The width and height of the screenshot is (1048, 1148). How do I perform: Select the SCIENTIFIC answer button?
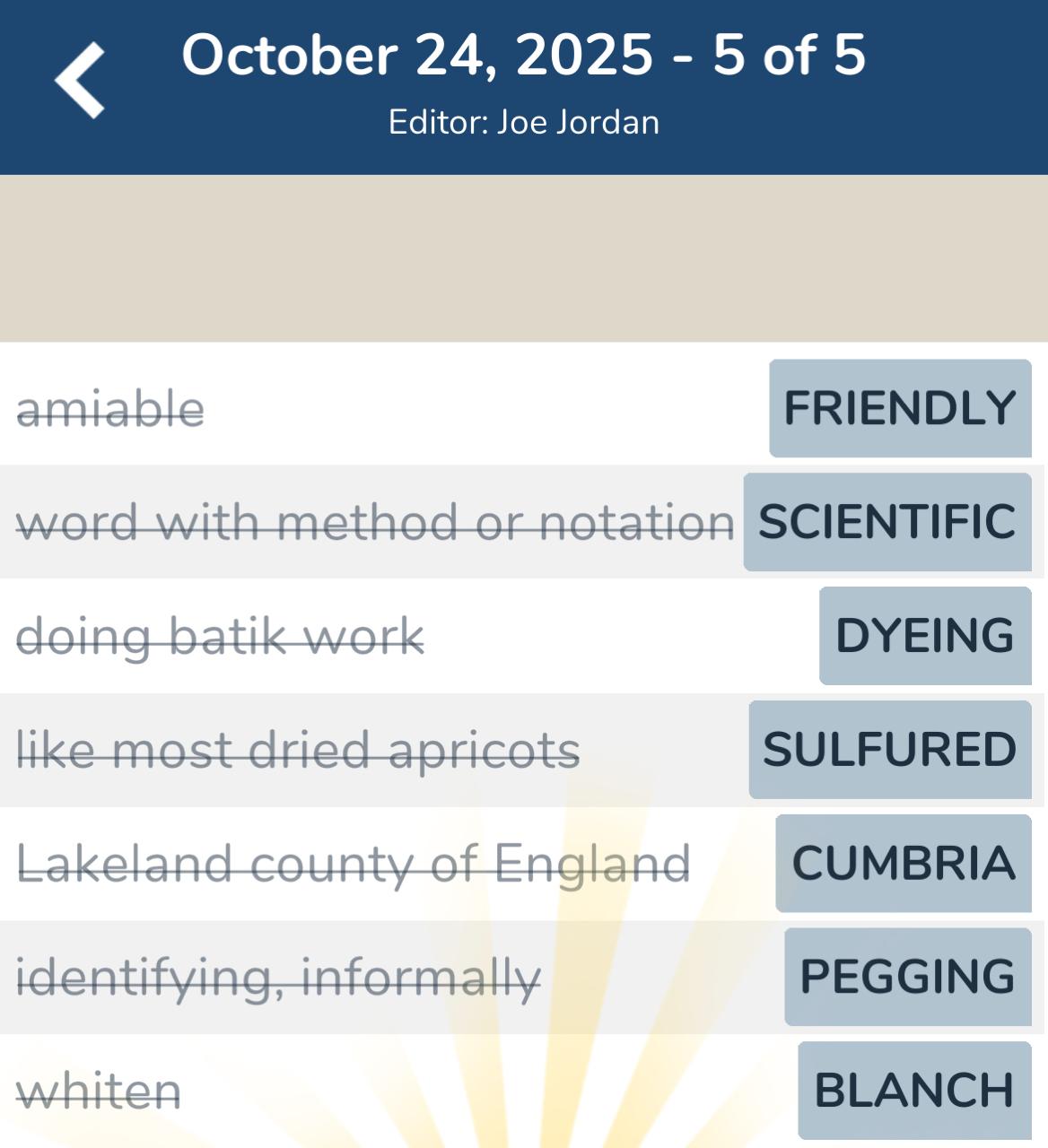click(x=887, y=522)
